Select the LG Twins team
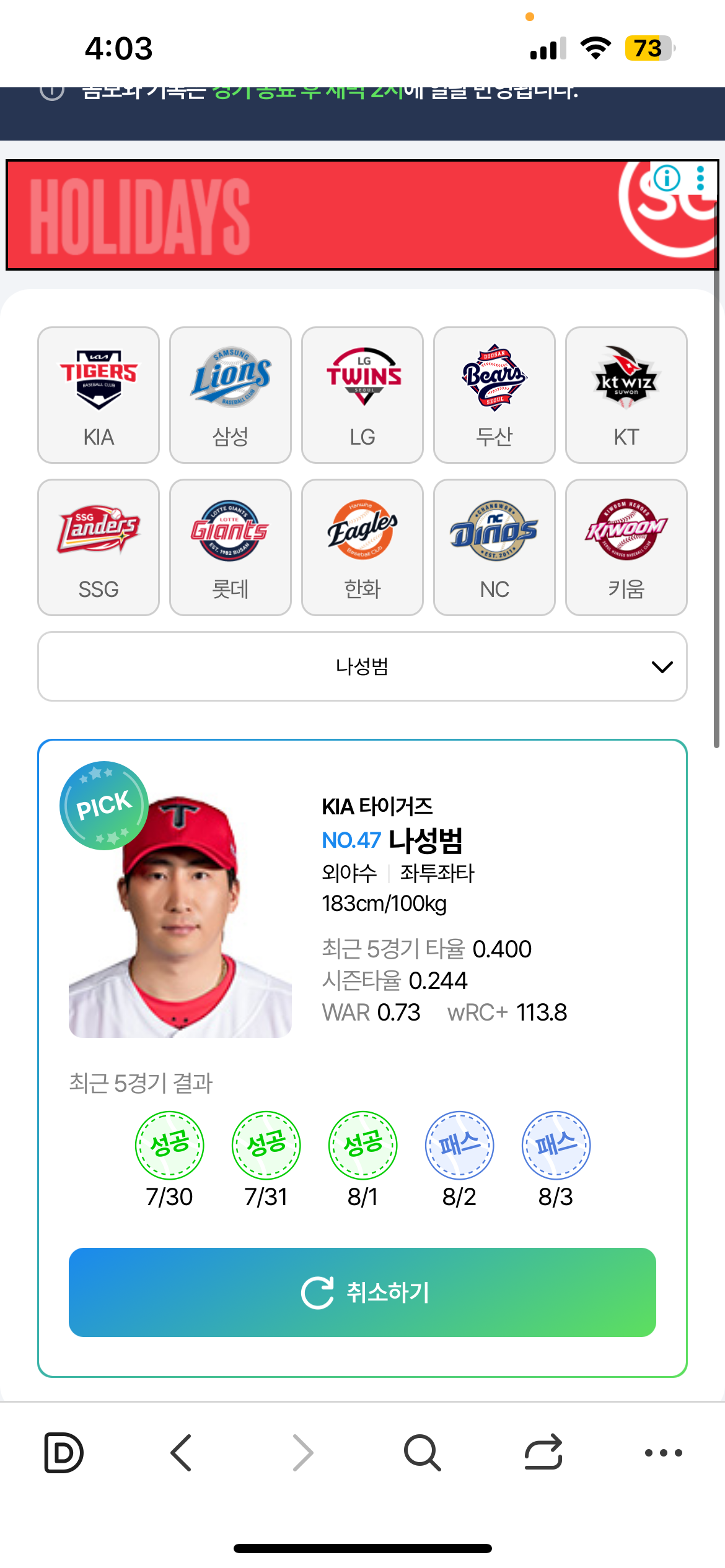Viewport: 725px width, 1568px height. click(x=362, y=395)
